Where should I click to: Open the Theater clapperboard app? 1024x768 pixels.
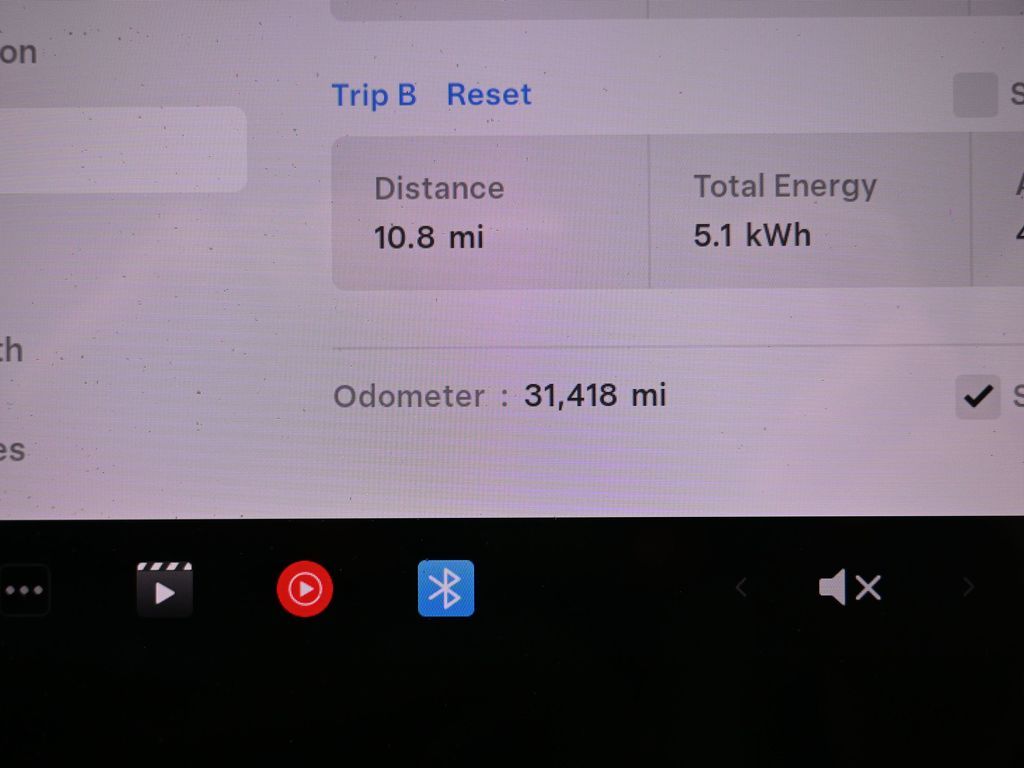coord(164,589)
